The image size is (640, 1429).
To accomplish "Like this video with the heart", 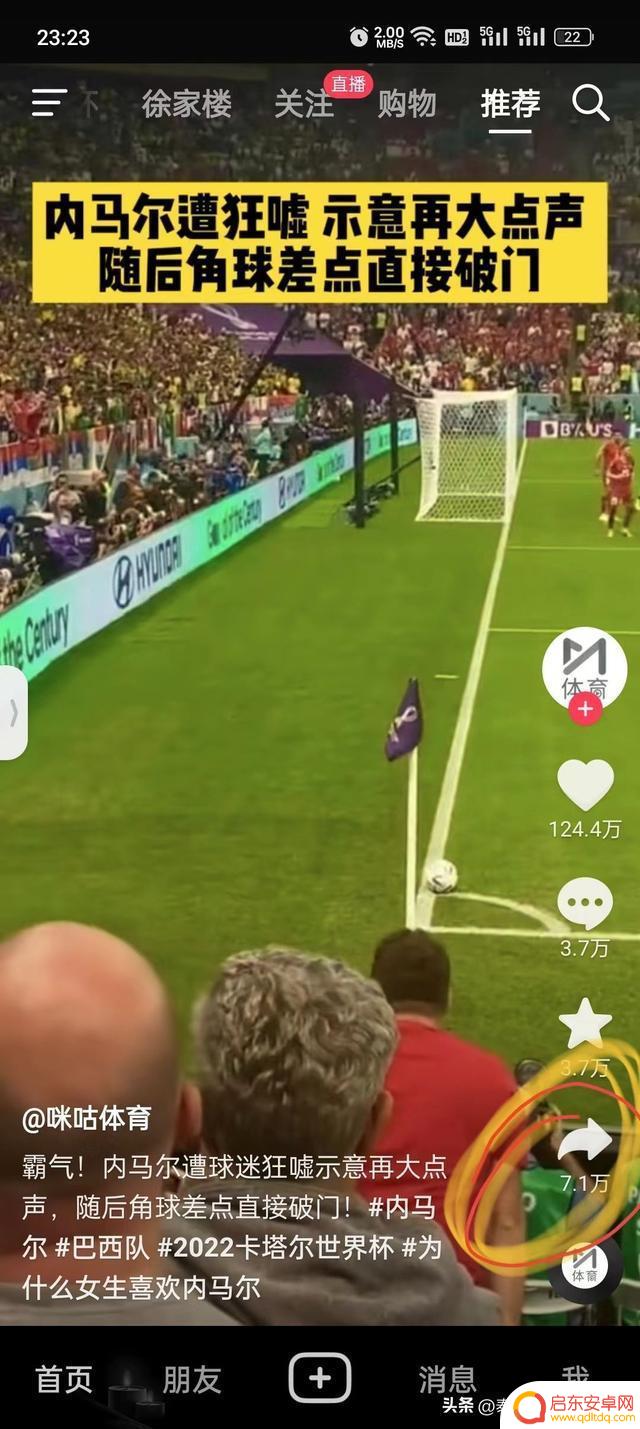I will (x=585, y=786).
